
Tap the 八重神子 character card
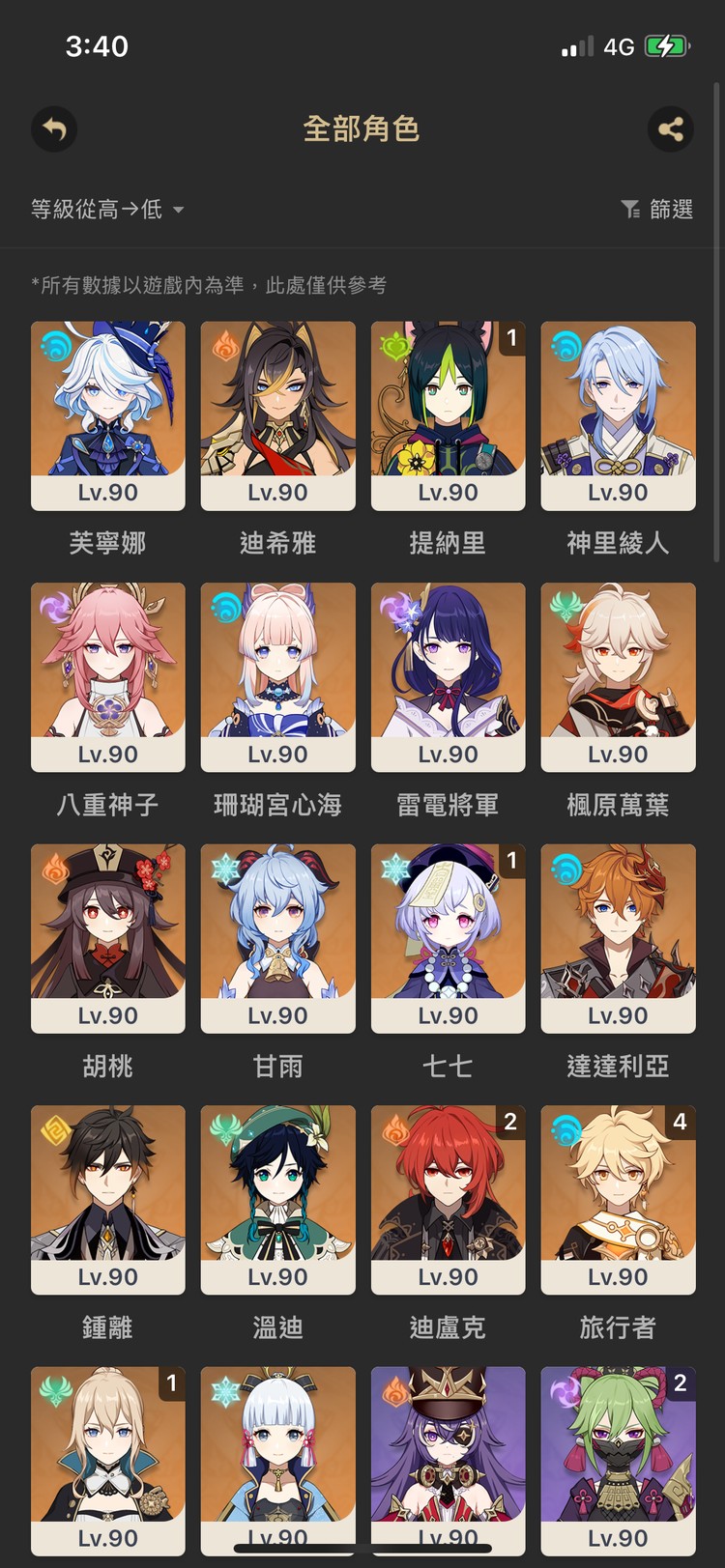[108, 676]
